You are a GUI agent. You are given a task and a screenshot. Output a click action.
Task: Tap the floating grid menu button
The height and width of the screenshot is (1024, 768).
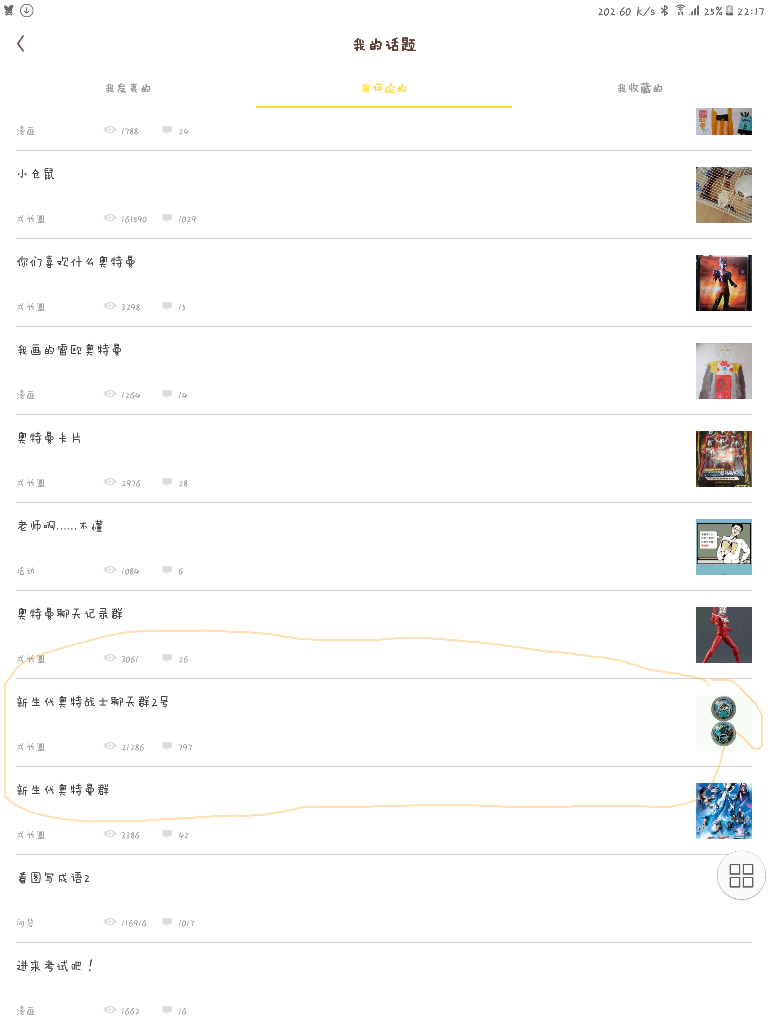(741, 876)
